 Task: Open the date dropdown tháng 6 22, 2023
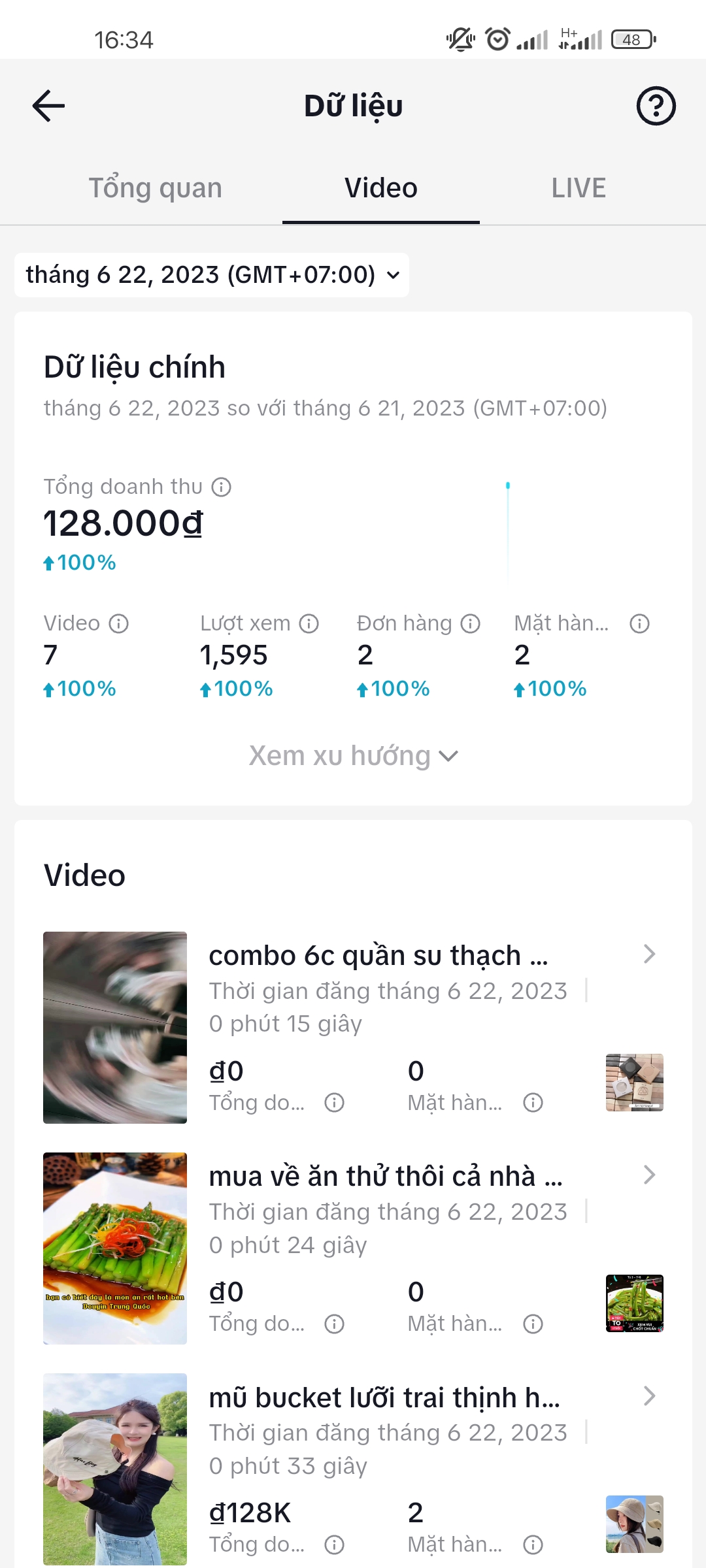click(212, 275)
